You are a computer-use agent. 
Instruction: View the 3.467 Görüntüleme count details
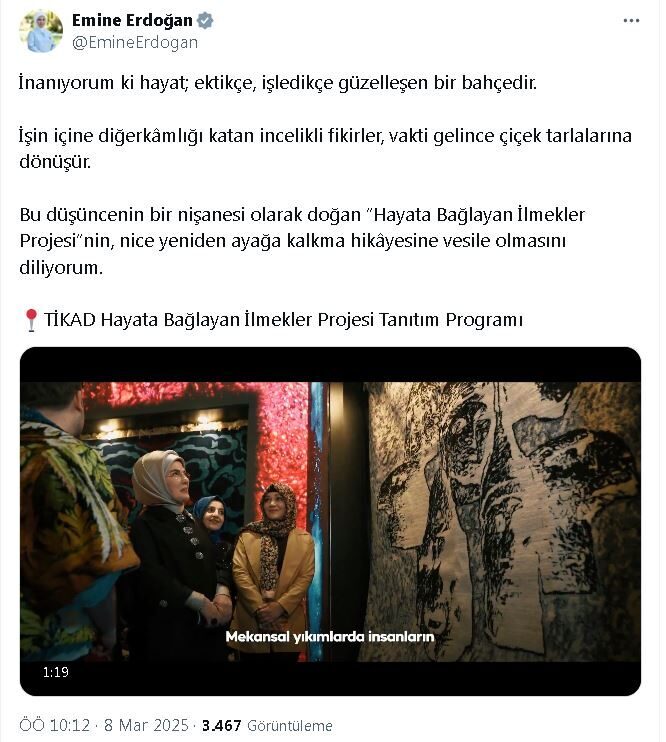point(267,726)
